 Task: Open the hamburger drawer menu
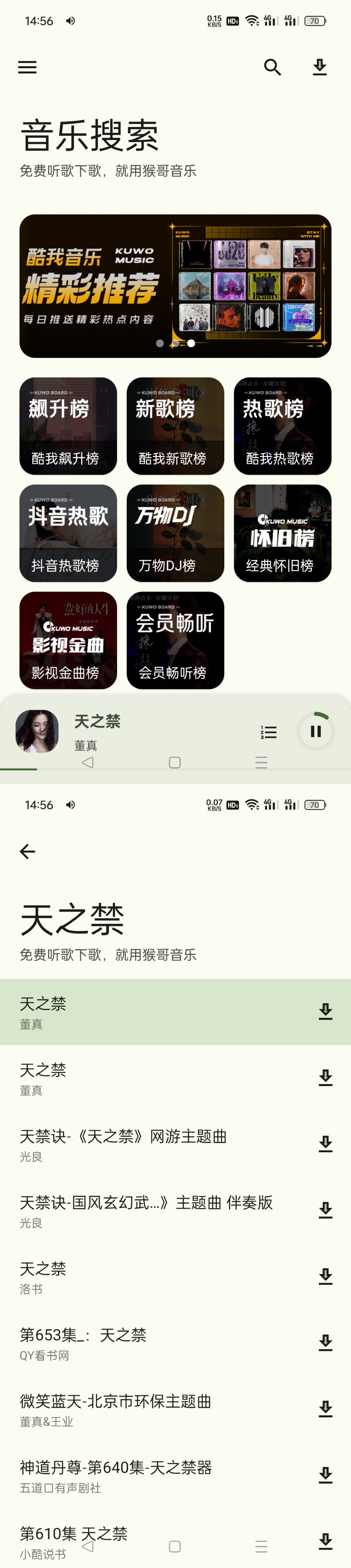point(28,67)
